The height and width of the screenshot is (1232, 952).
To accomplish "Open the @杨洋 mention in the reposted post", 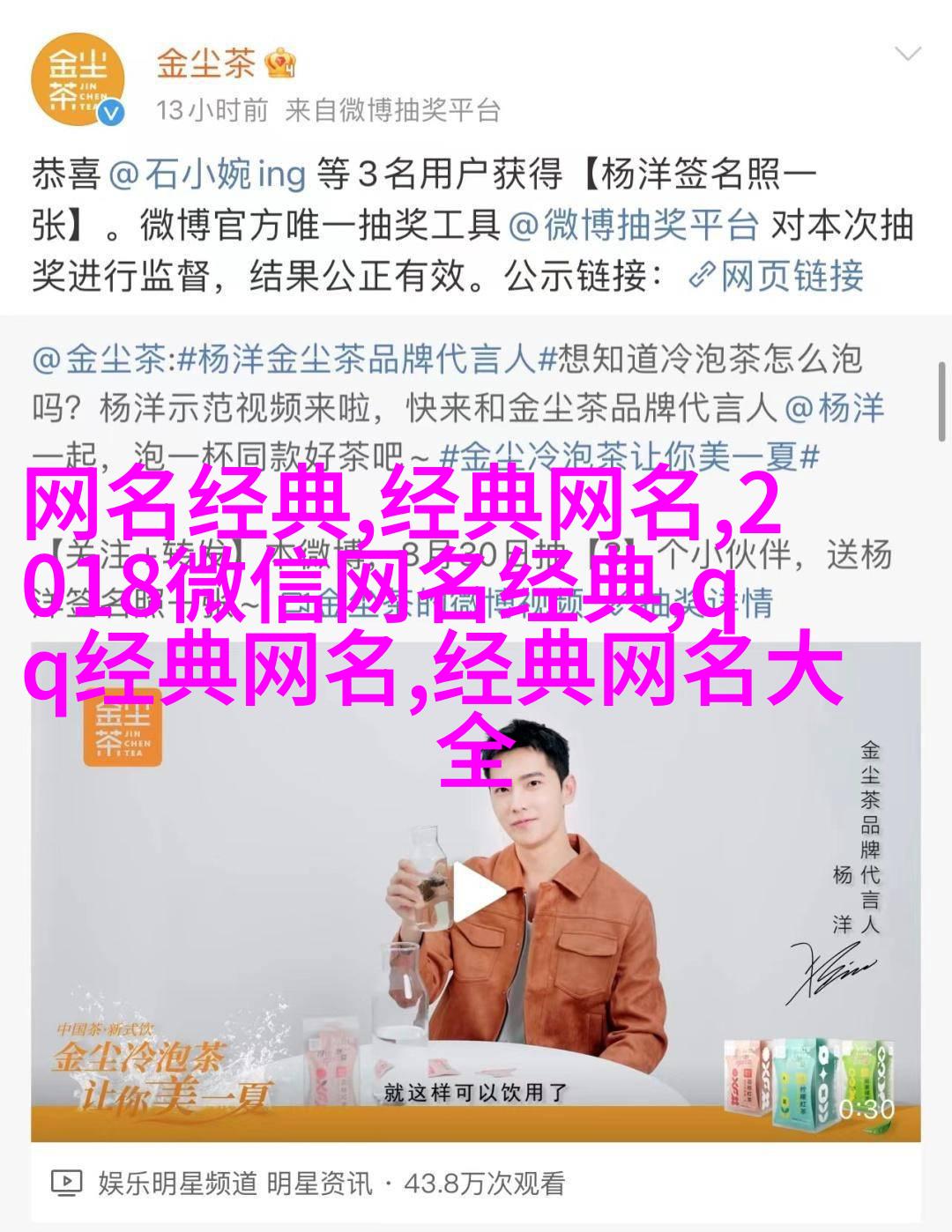I will (x=834, y=408).
